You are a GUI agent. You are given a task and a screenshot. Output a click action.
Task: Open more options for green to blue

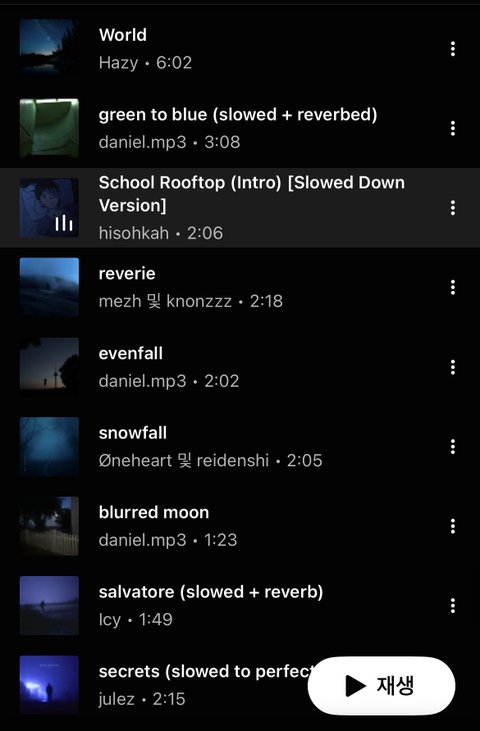(x=453, y=128)
